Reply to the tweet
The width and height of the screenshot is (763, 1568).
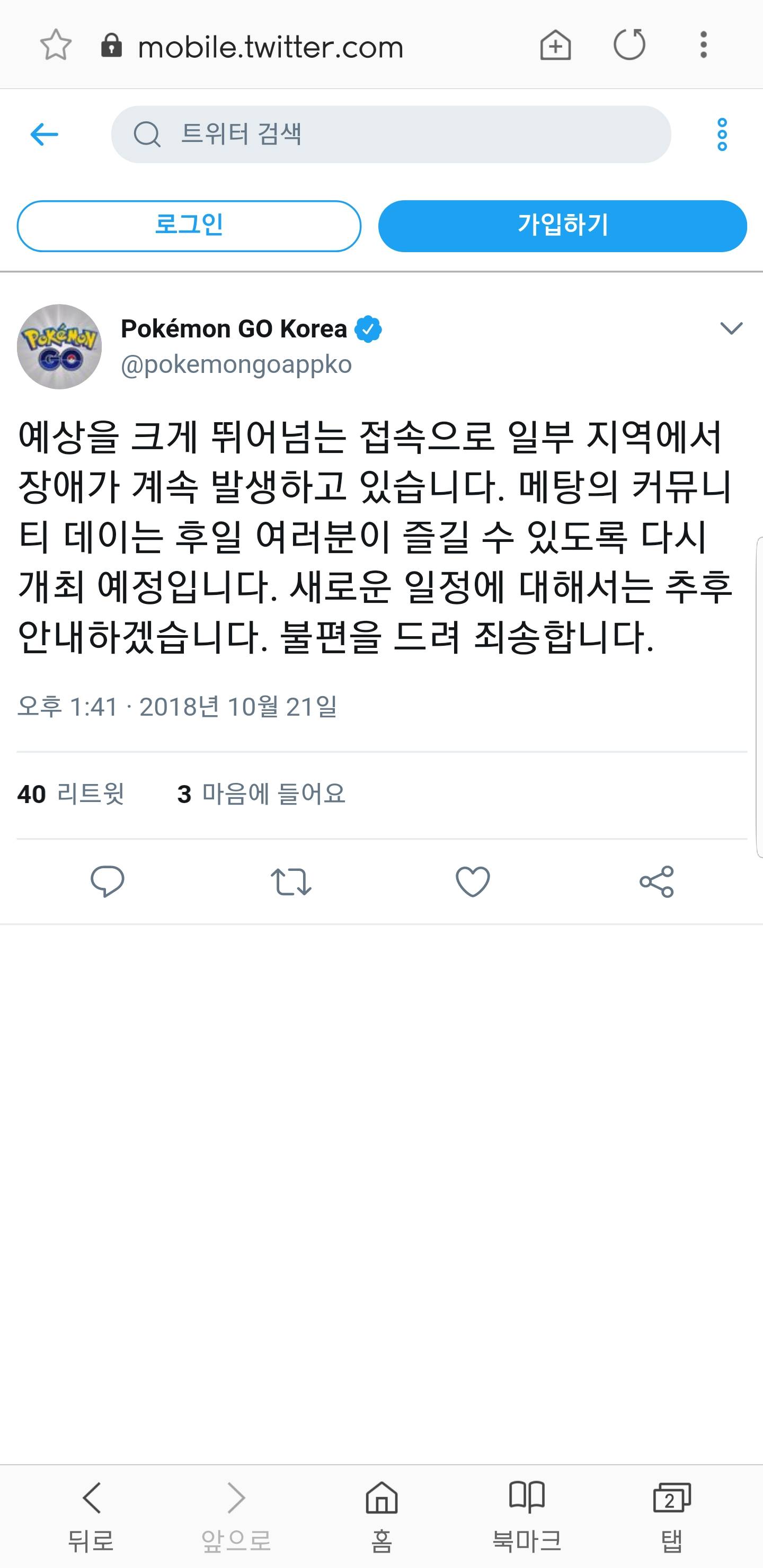click(107, 881)
